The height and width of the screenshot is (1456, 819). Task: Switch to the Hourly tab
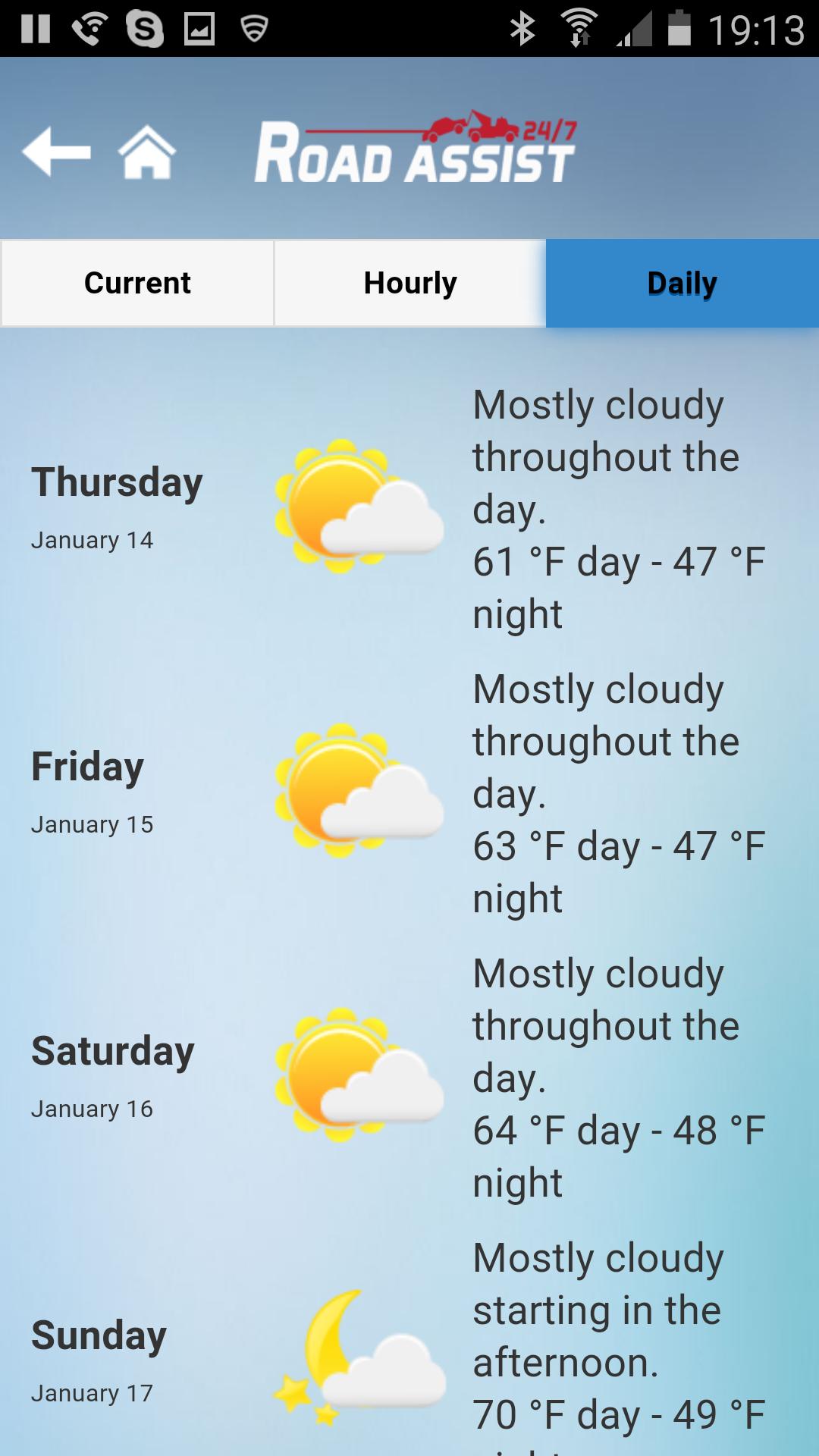(x=410, y=284)
